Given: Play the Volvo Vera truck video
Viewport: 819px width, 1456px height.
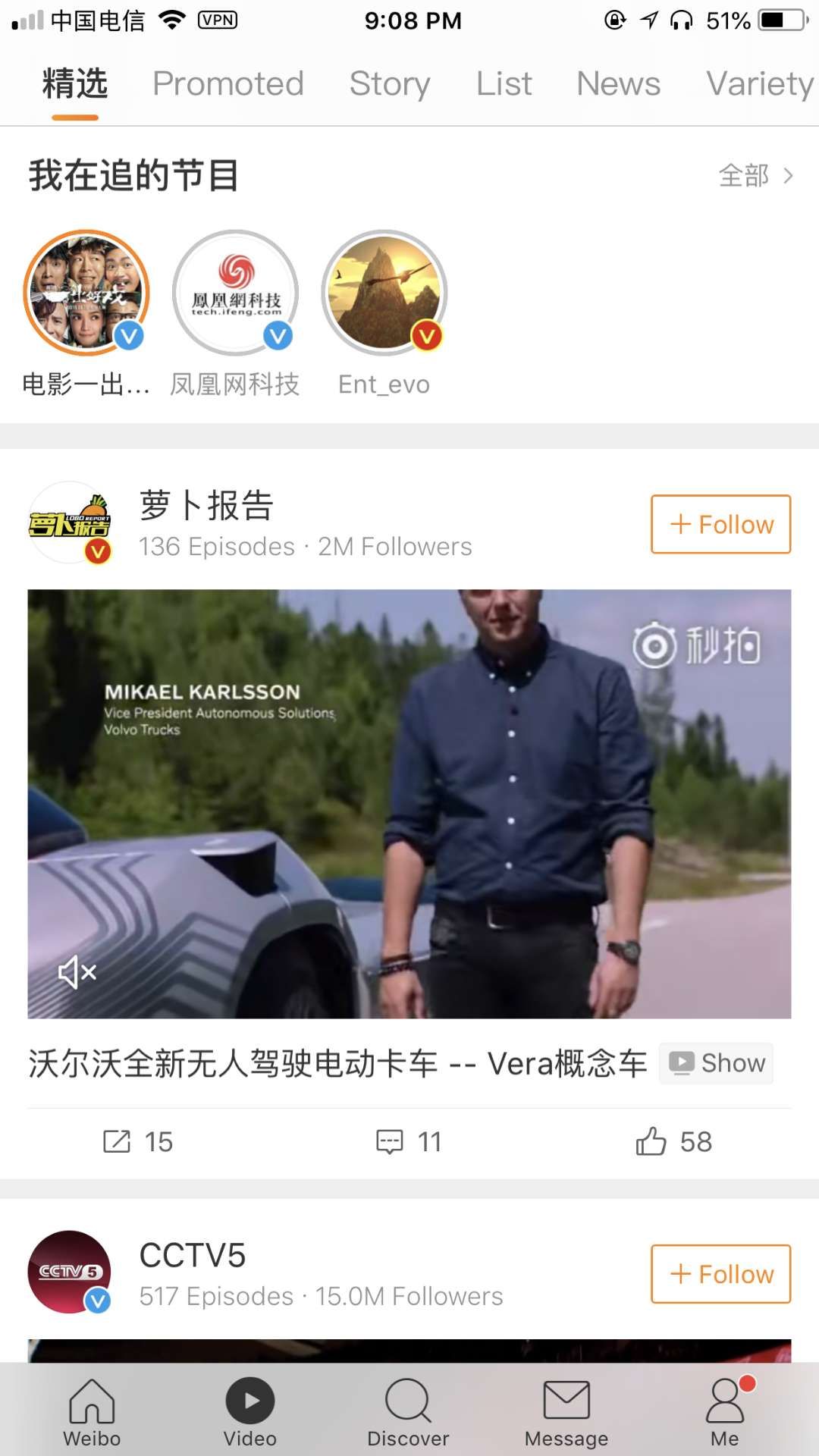Looking at the screenshot, I should (409, 804).
